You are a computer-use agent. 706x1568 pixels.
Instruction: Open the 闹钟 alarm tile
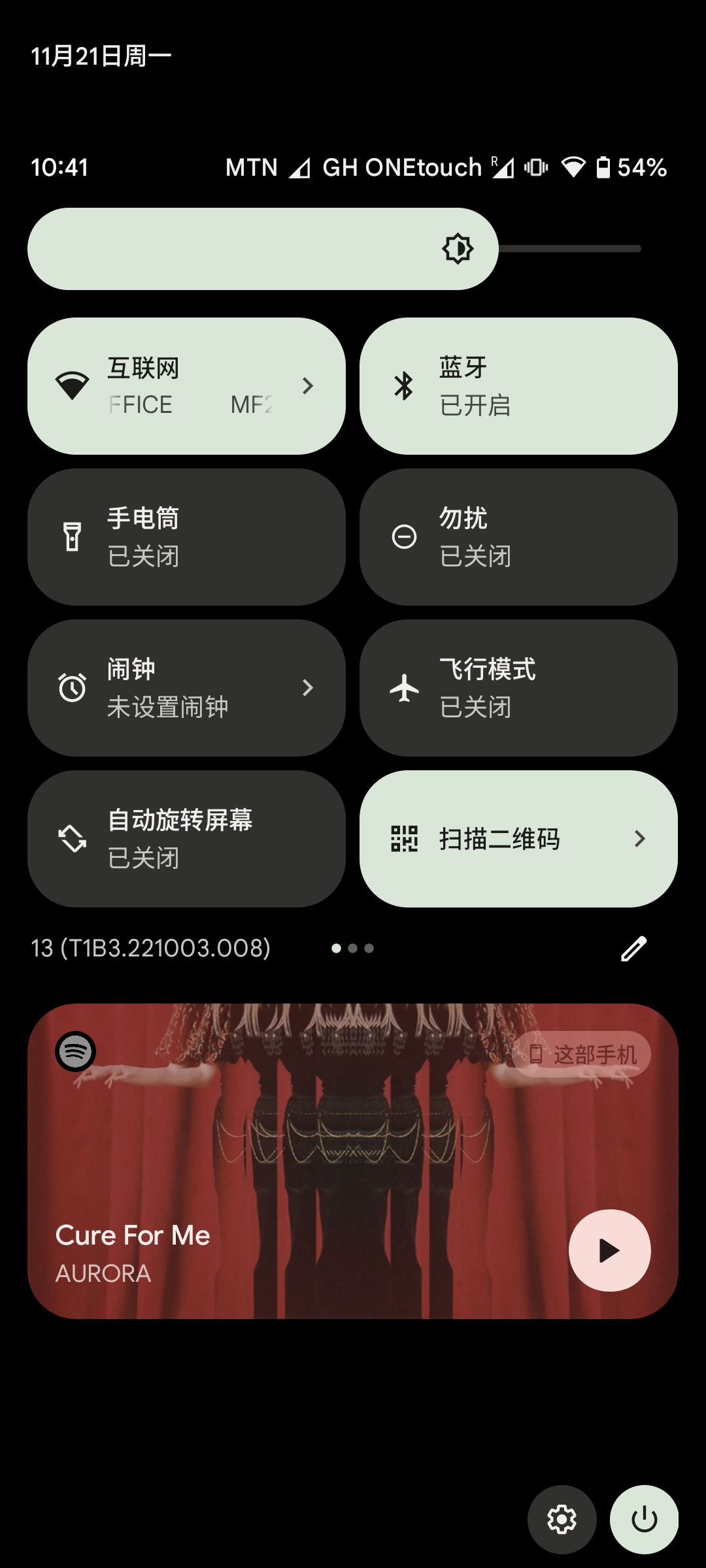click(x=186, y=688)
